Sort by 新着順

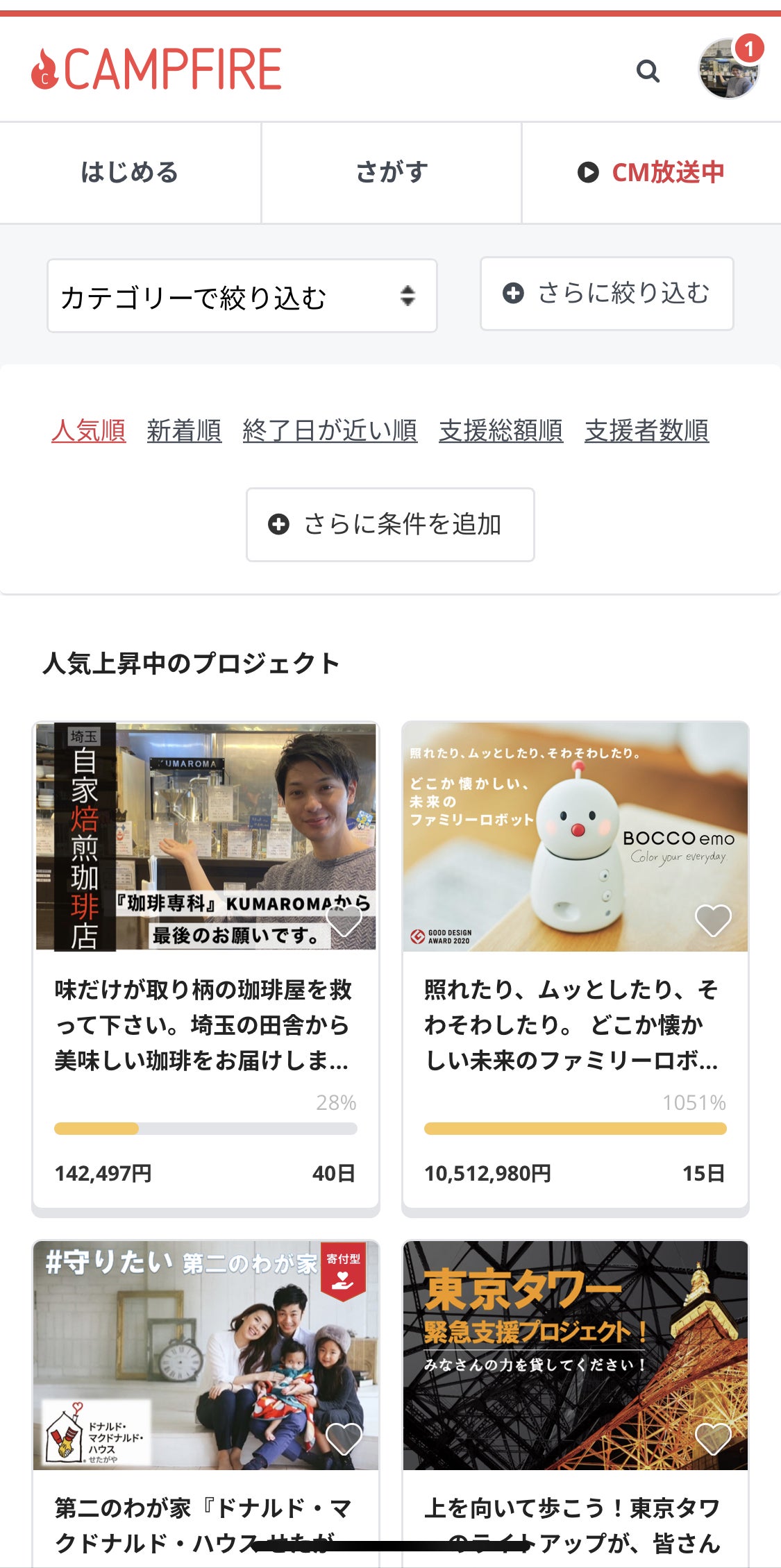click(184, 430)
